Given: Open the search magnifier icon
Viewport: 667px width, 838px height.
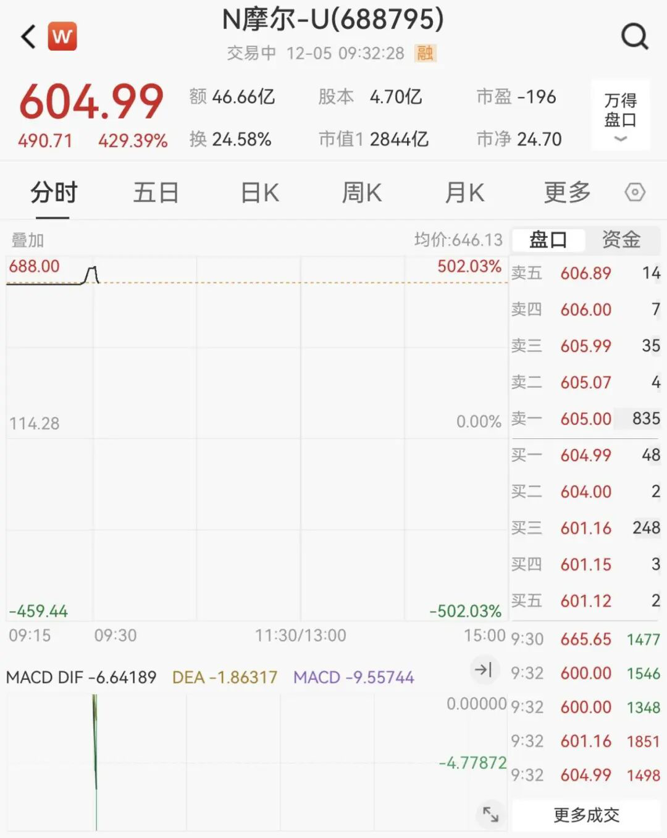Looking at the screenshot, I should (x=635, y=38).
